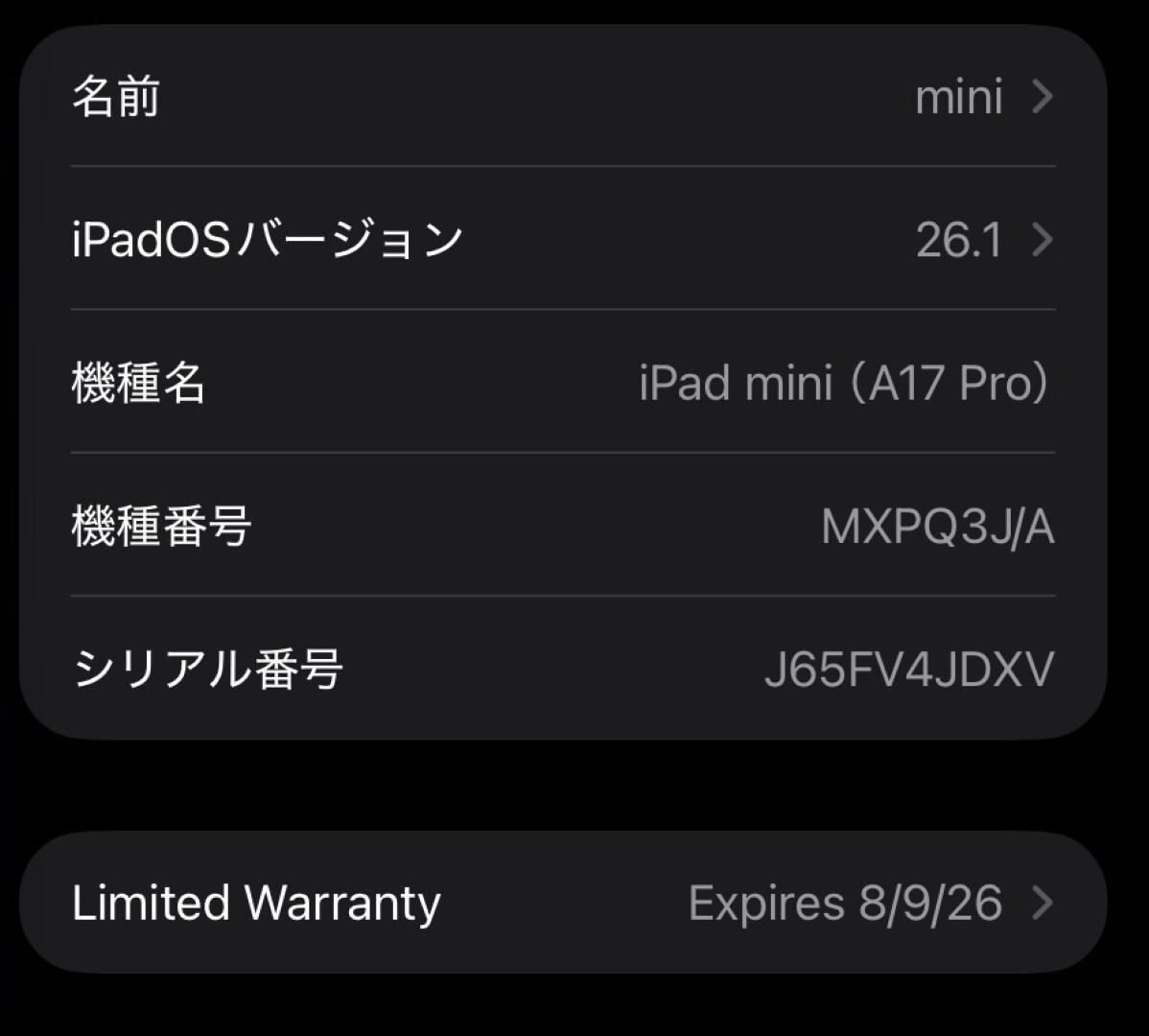Tap the 機種番号 row to toggle number
The height and width of the screenshot is (1036, 1149).
[x=563, y=526]
